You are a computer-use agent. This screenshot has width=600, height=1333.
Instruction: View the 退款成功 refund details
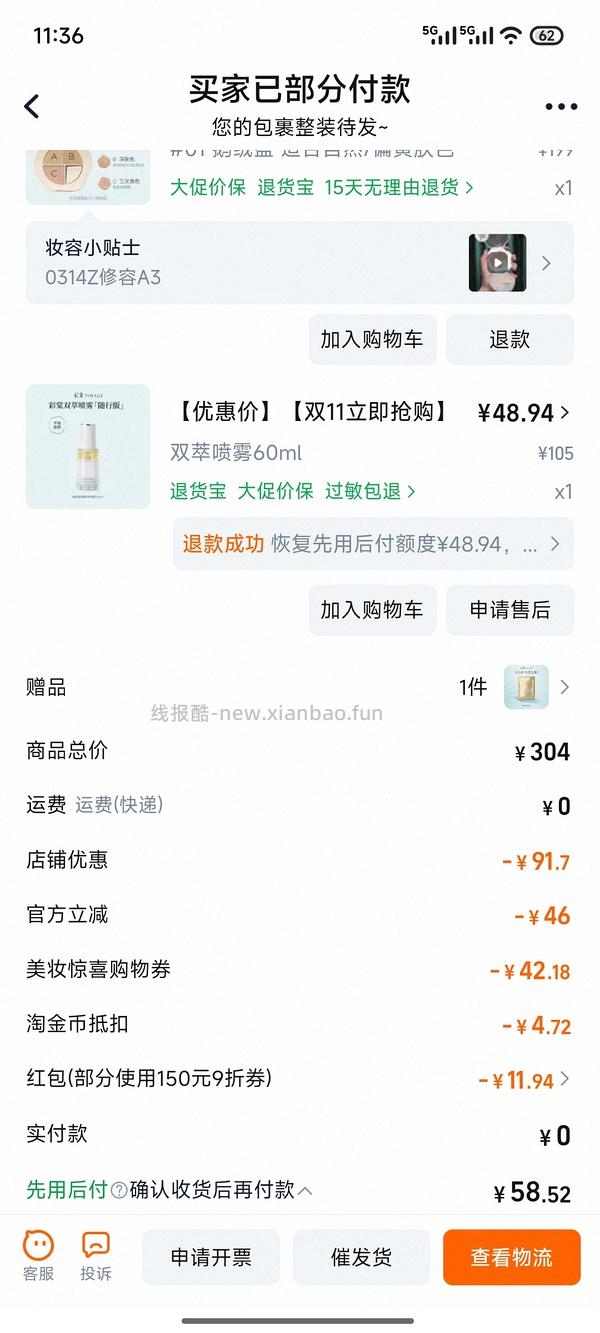(372, 544)
